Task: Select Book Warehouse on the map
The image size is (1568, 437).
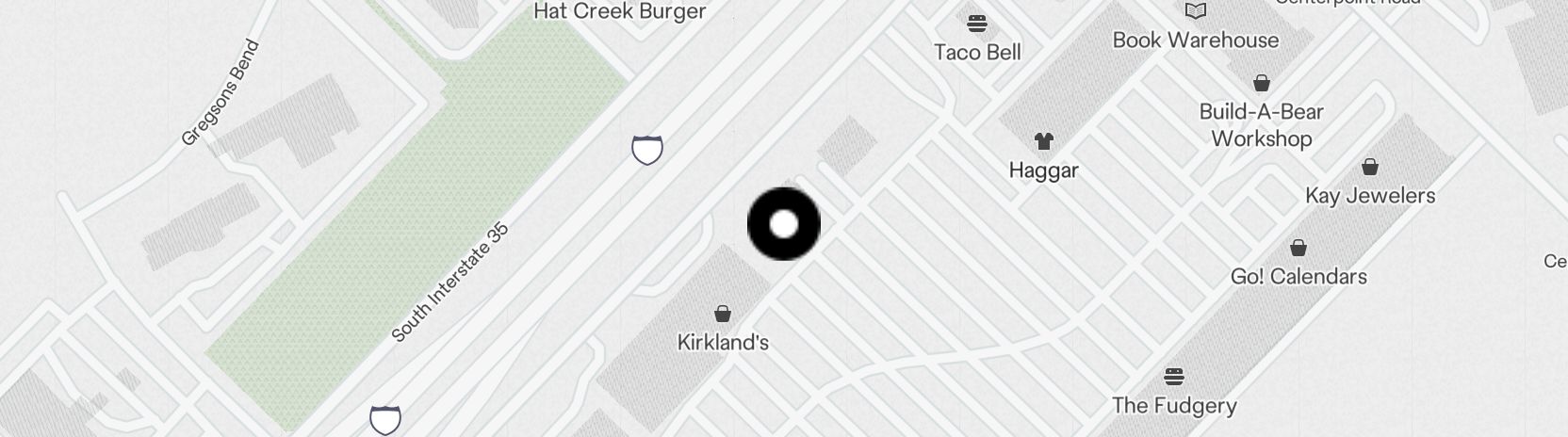Action: point(1196,11)
